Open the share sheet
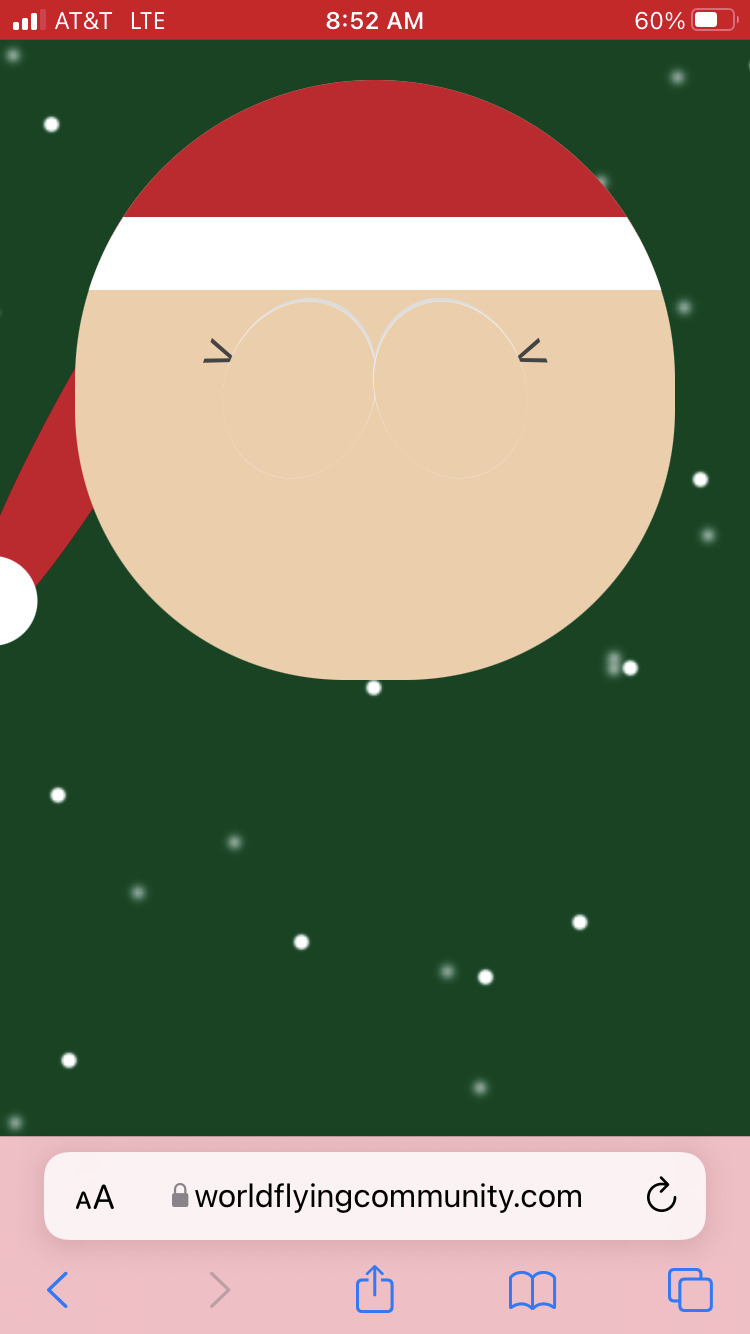The width and height of the screenshot is (750, 1334). click(x=375, y=1288)
